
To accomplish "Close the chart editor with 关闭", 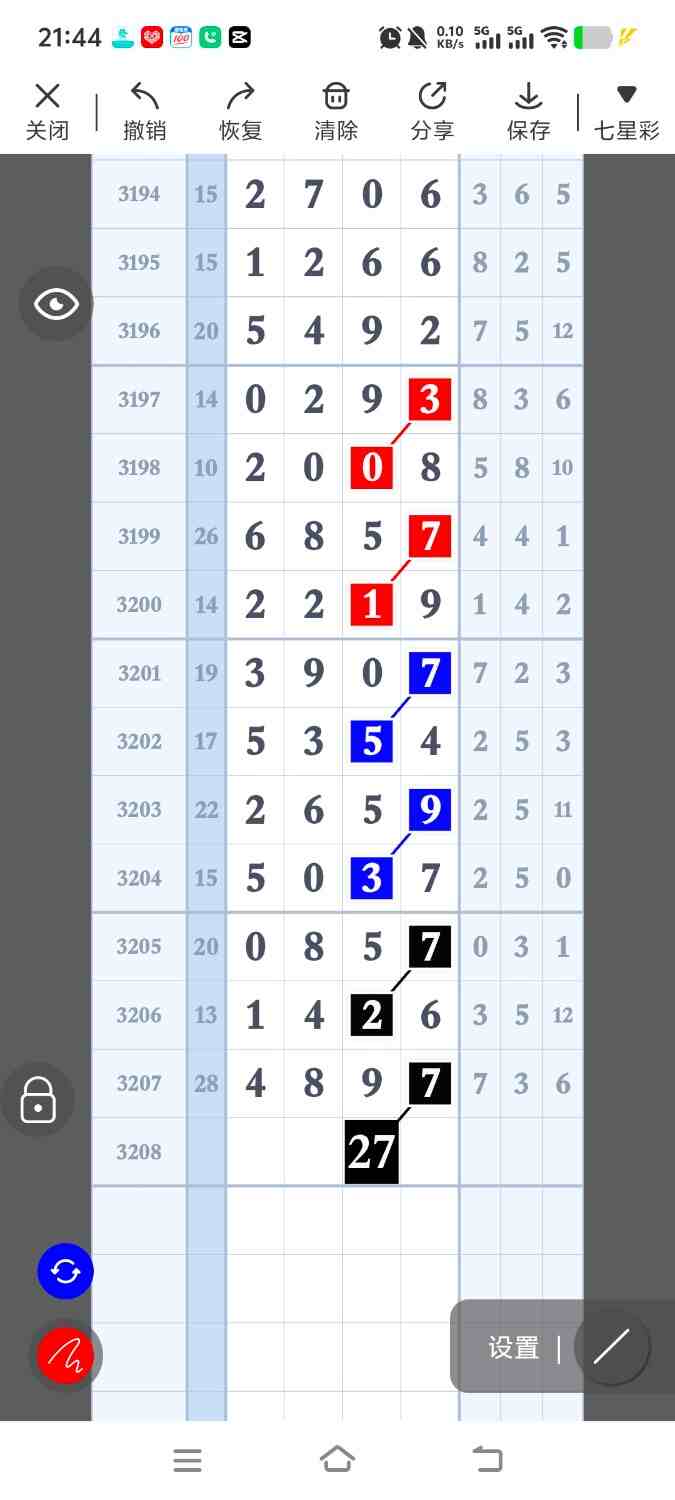I will click(x=47, y=111).
